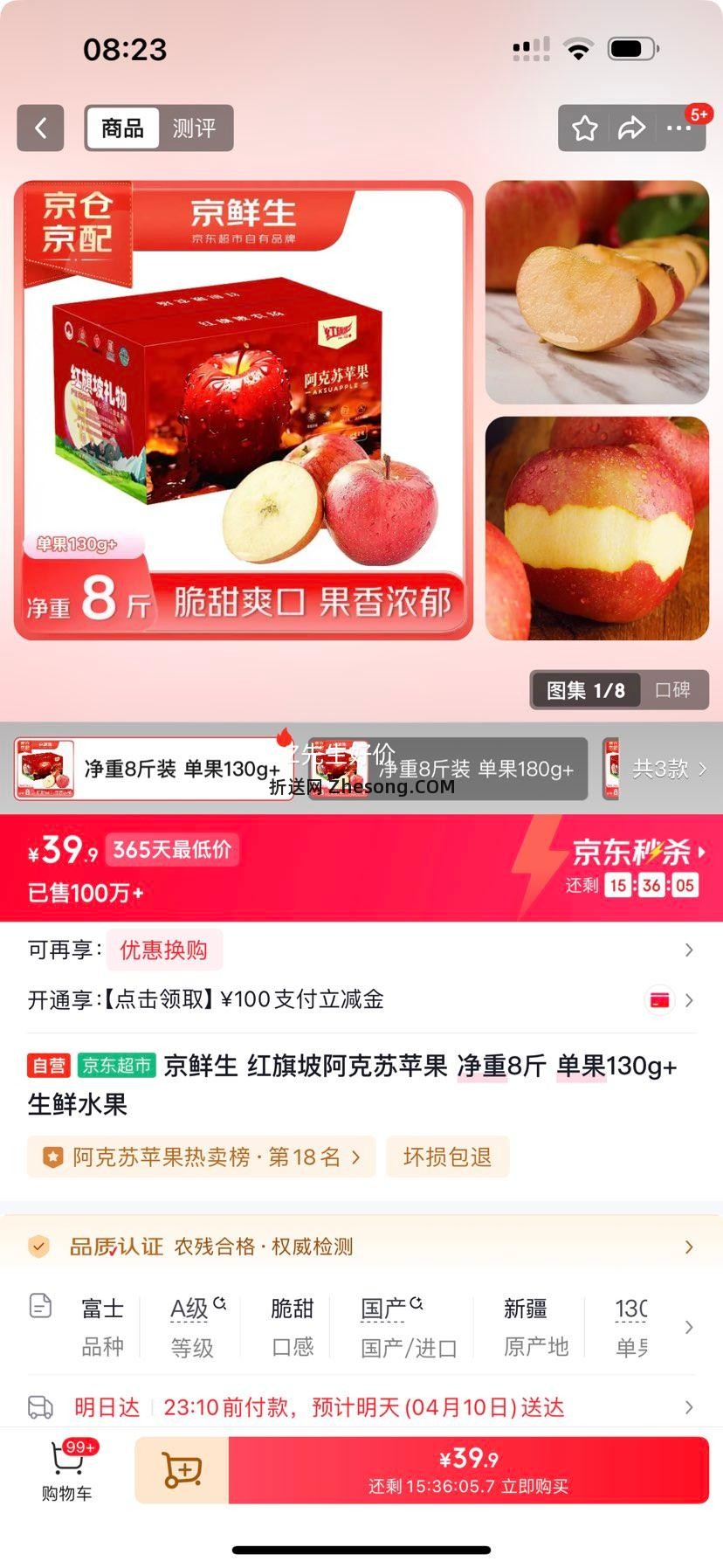Tap the star icon to favorite this product
This screenshot has width=723, height=1568.
click(x=583, y=128)
